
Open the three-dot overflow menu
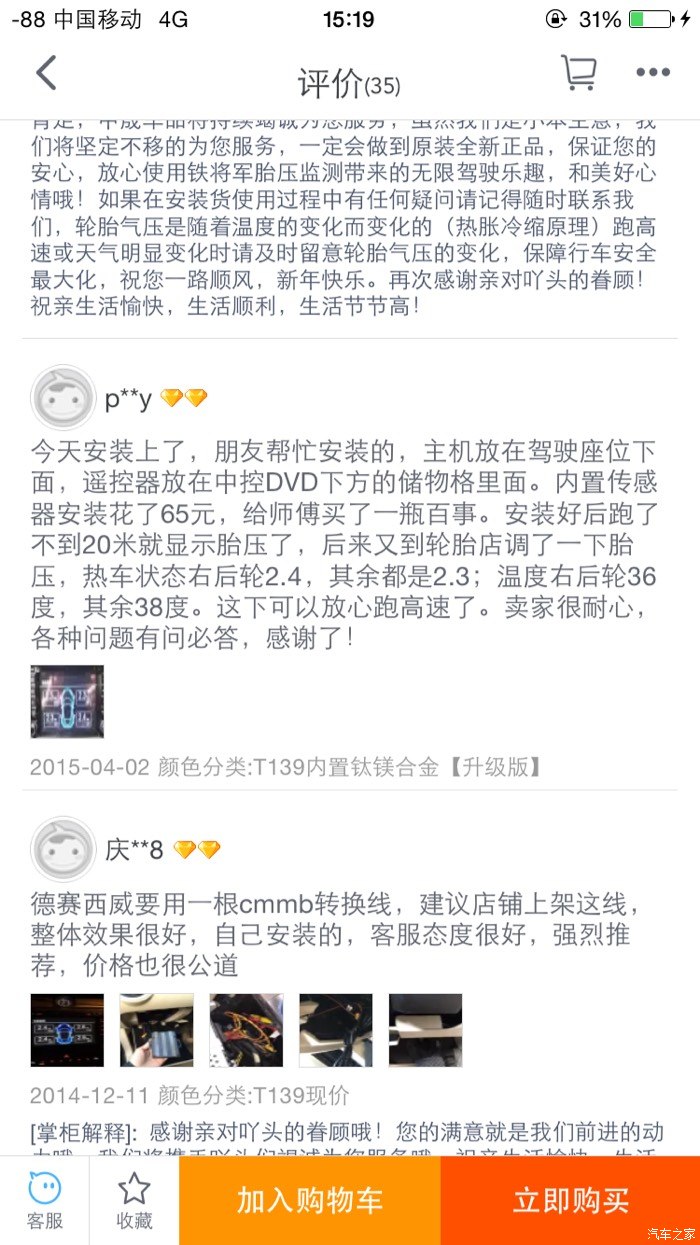653,72
